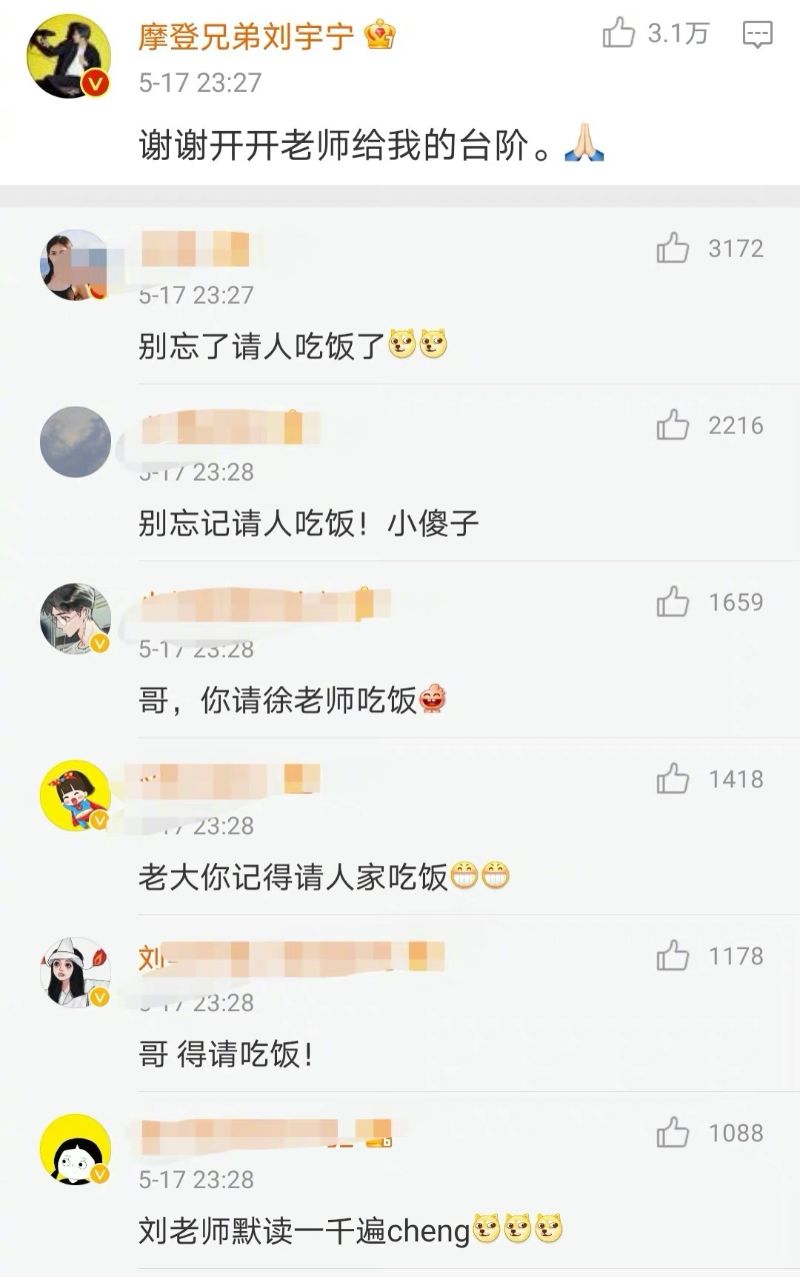Open avatar of commenter who wrote 哥 得请吃饭！
800x1277 pixels.
[75, 972]
